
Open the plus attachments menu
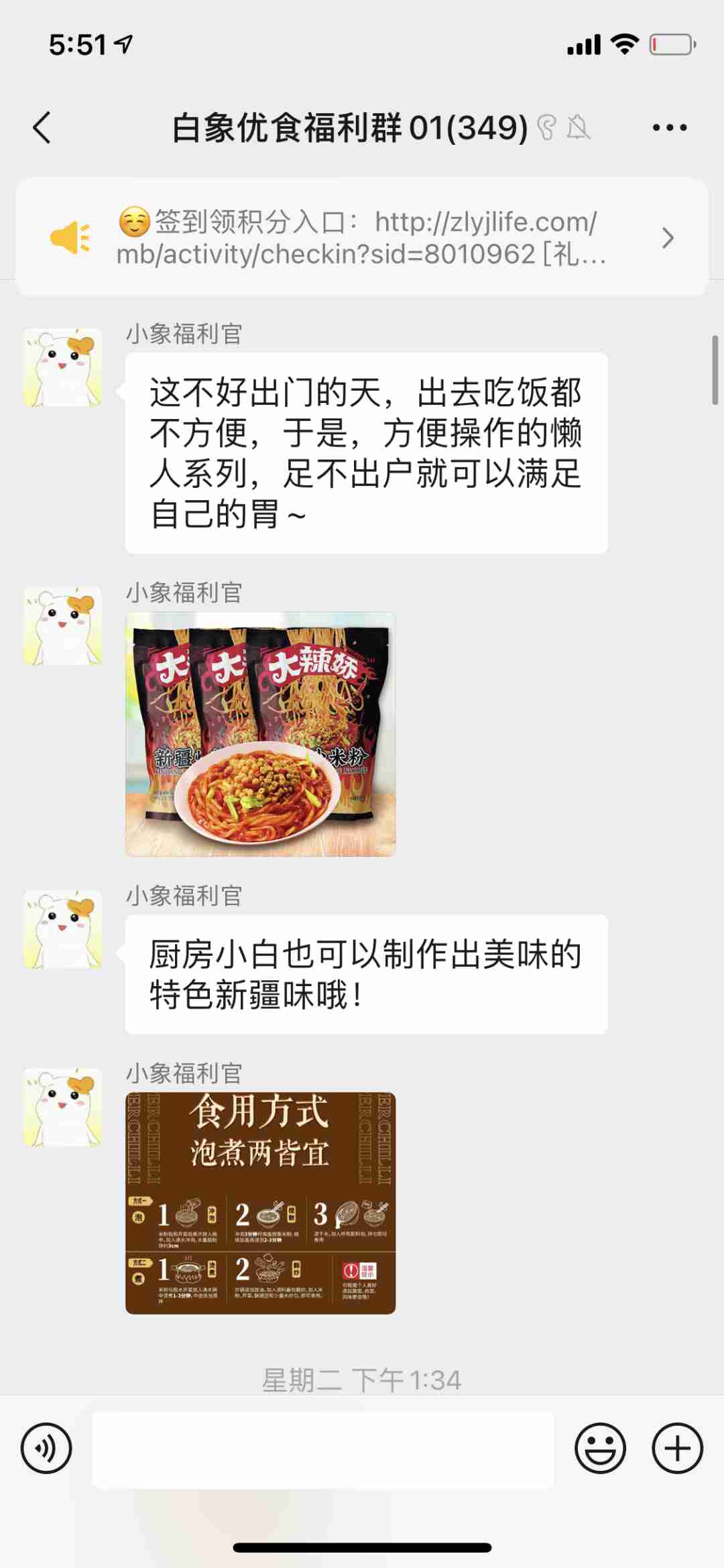pos(677,1448)
